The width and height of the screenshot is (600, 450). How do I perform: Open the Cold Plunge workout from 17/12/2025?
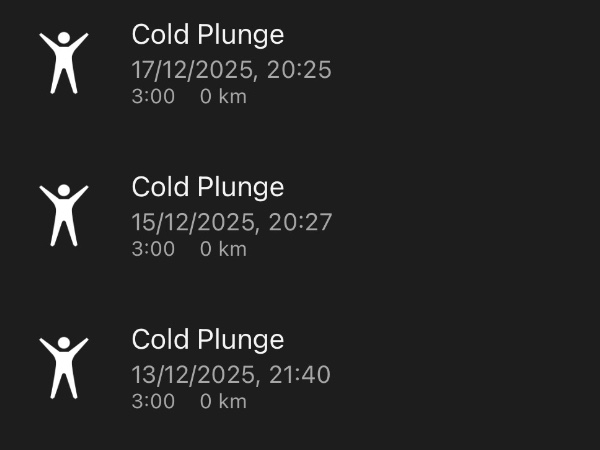click(x=231, y=64)
